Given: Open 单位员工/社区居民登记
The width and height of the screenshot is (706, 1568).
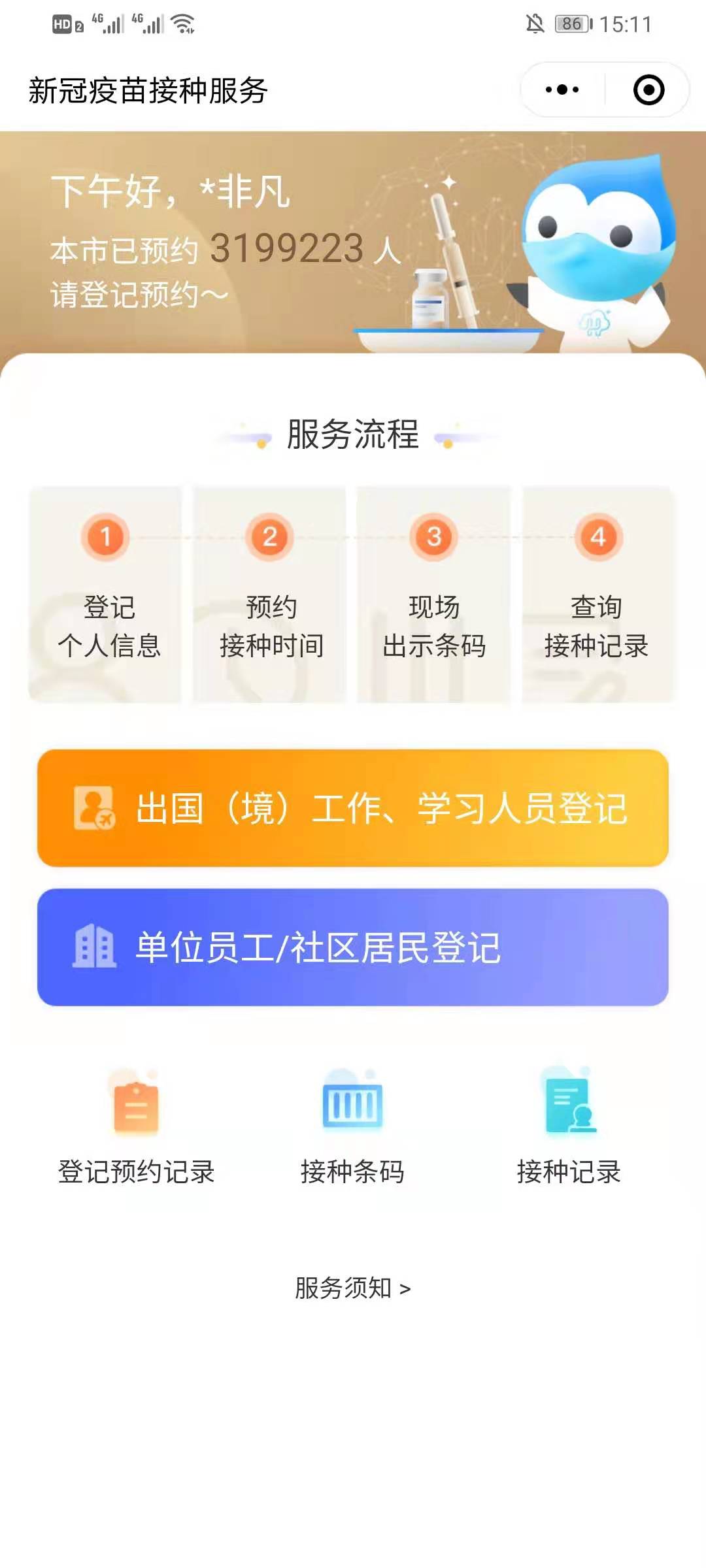Looking at the screenshot, I should 353,947.
